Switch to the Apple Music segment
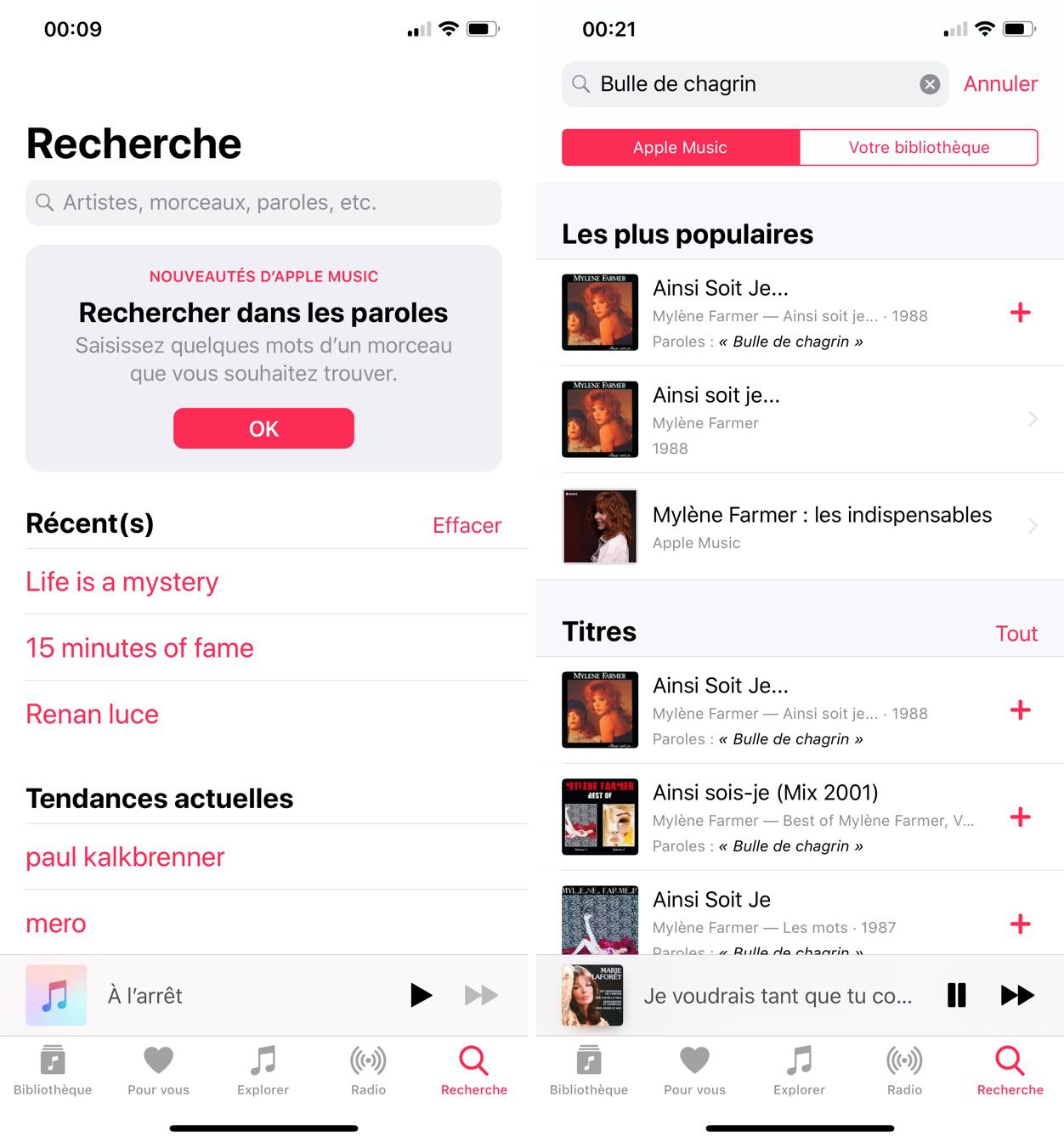The width and height of the screenshot is (1064, 1142). point(680,148)
